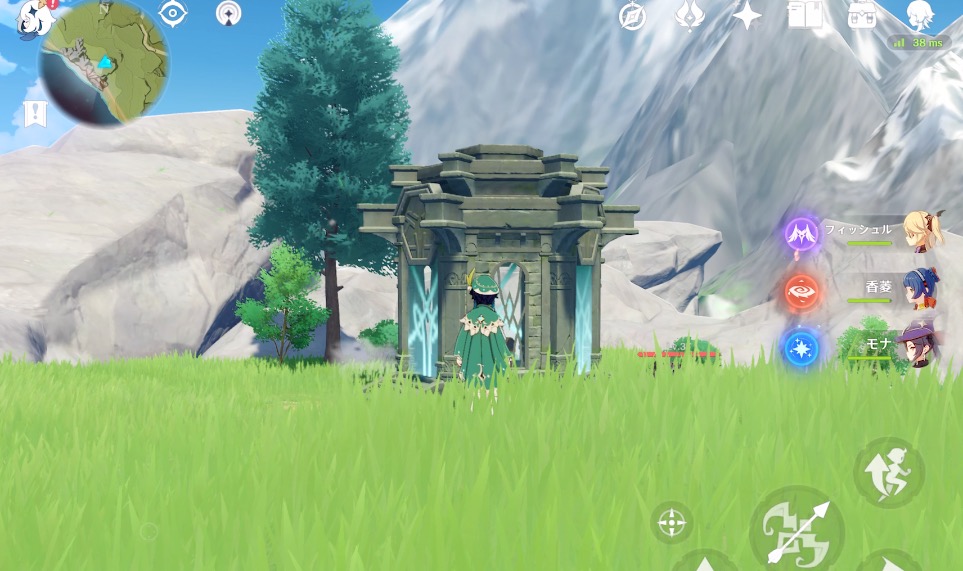Open the wish star icon

tap(746, 15)
